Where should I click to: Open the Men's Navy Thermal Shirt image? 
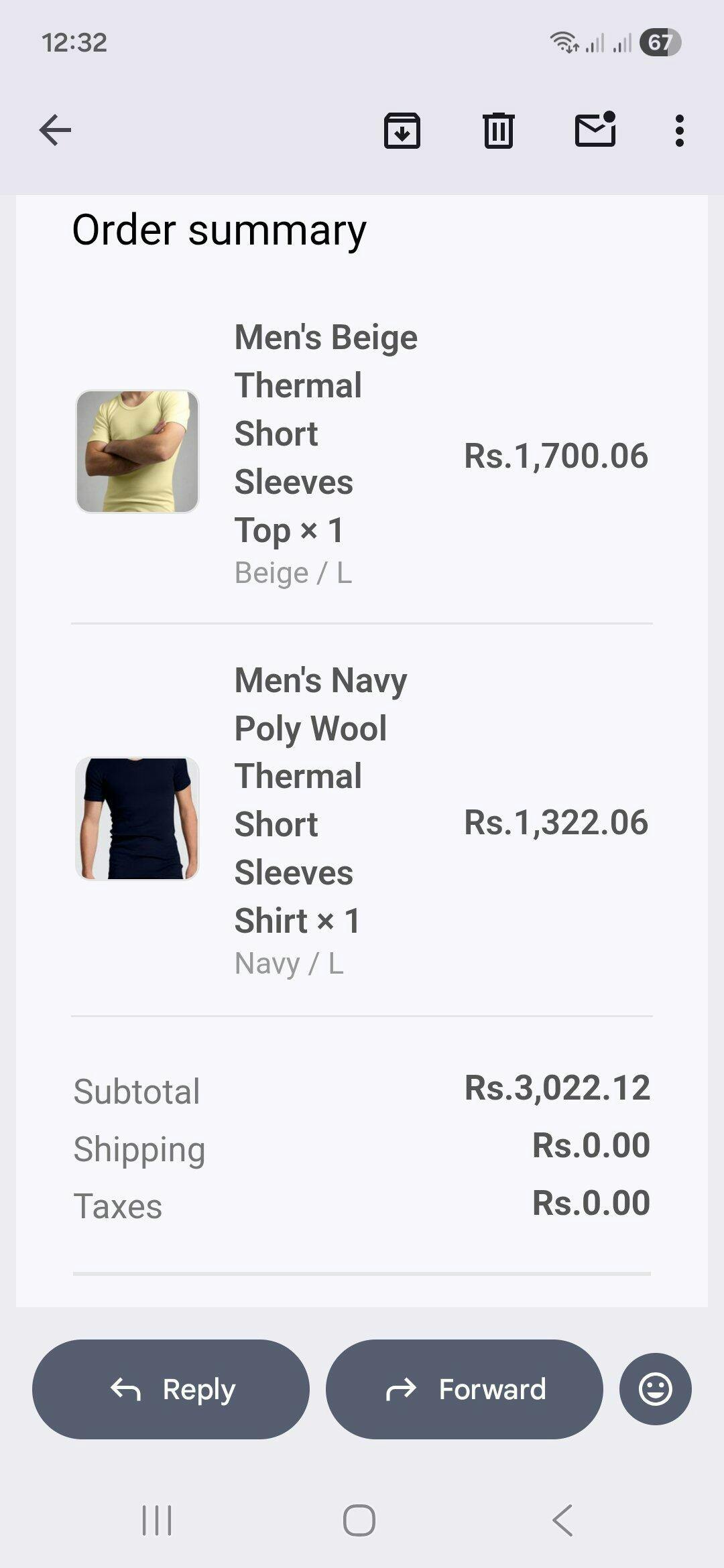tap(137, 819)
